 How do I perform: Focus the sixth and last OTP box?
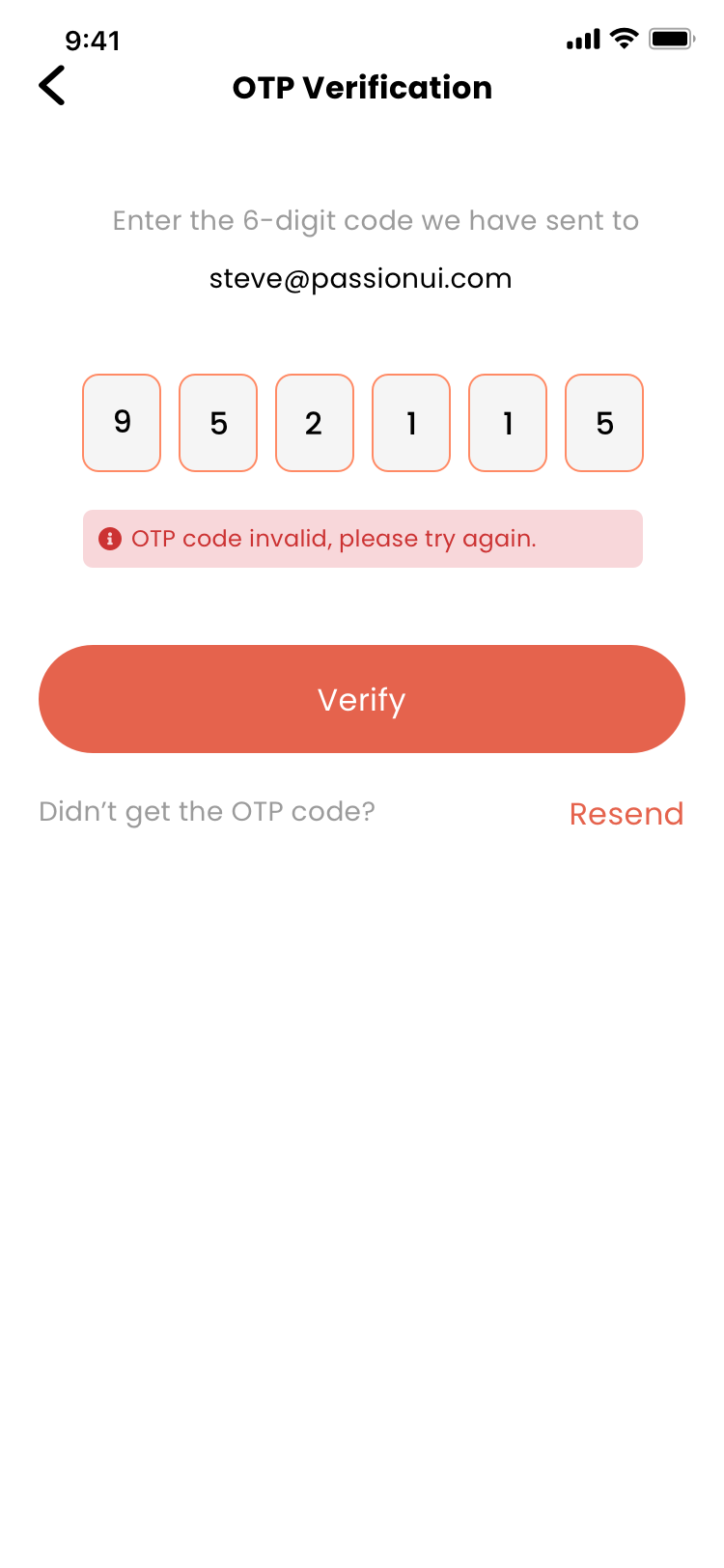pyautogui.click(x=604, y=423)
